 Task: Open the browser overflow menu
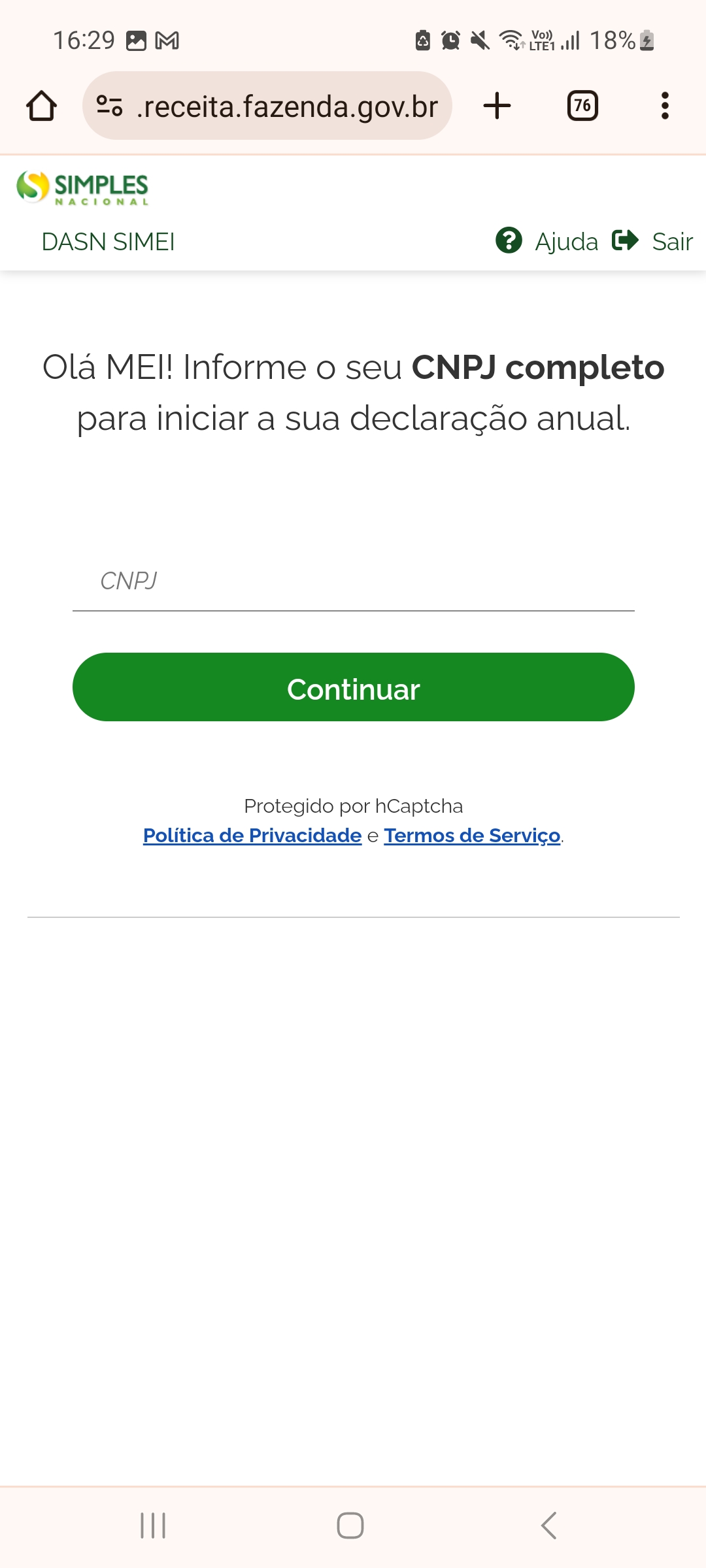[665, 106]
